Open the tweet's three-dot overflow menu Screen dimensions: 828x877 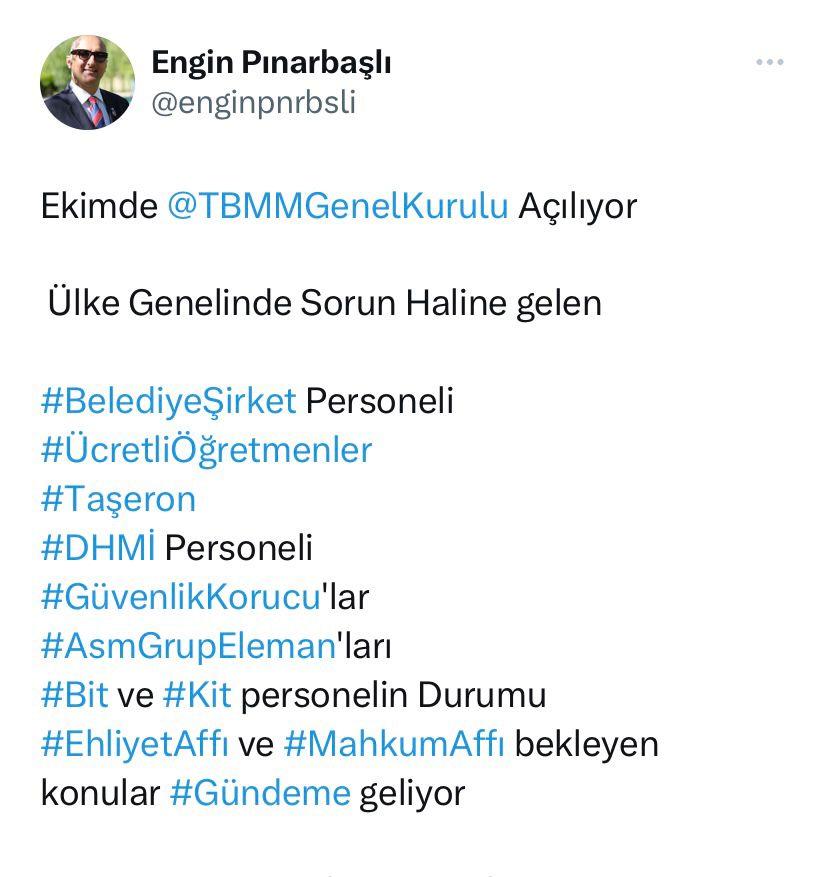pos(769,62)
